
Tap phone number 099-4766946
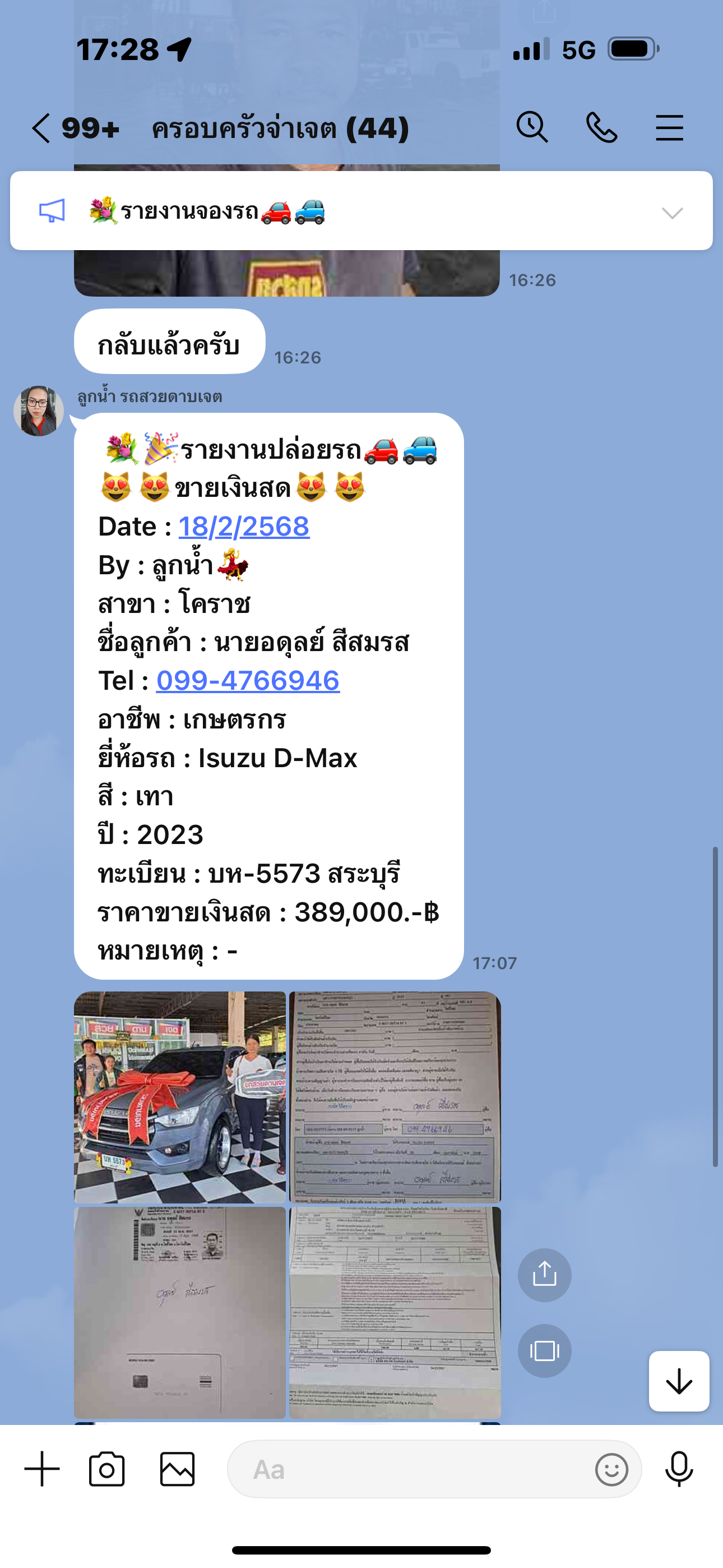pyautogui.click(x=248, y=680)
